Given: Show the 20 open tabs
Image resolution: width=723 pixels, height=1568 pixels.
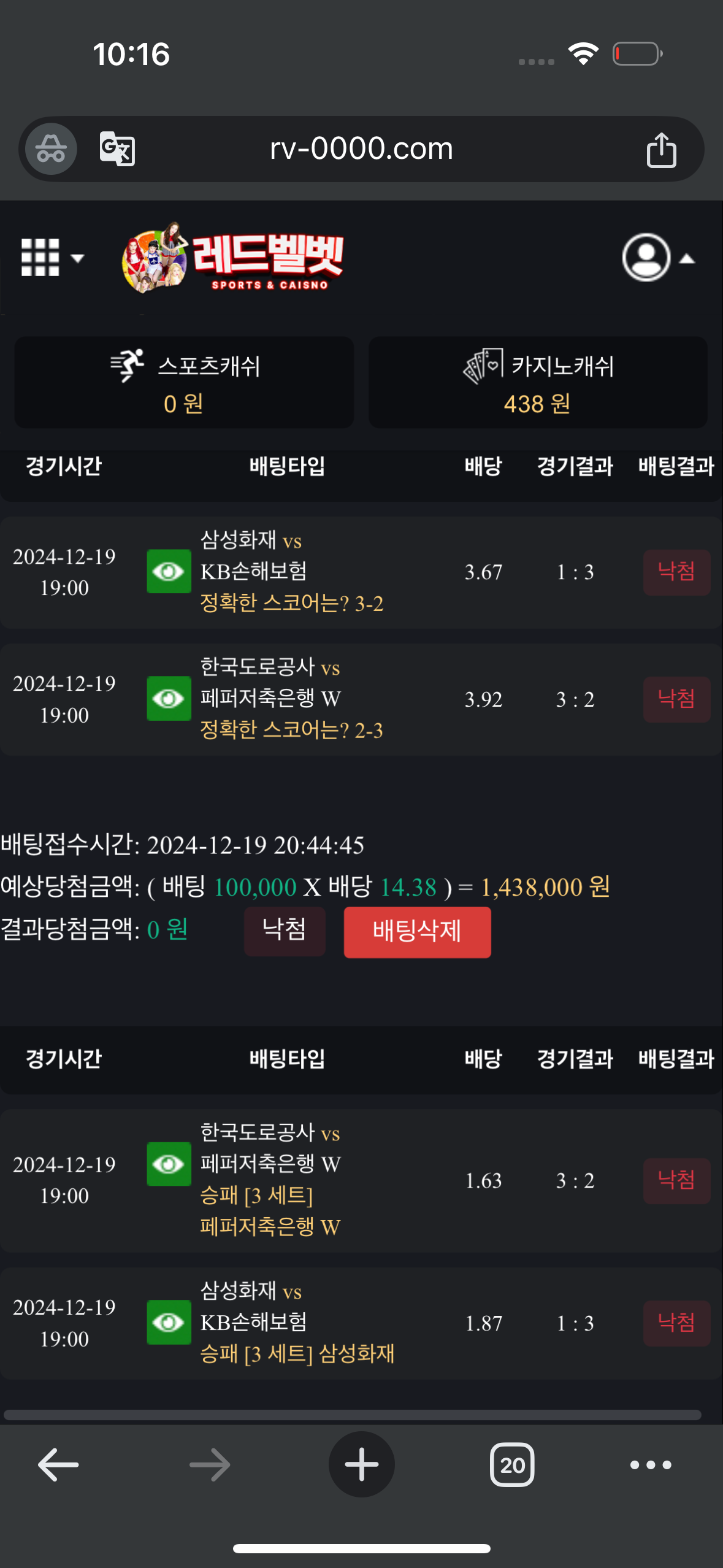Looking at the screenshot, I should pos(512,1465).
